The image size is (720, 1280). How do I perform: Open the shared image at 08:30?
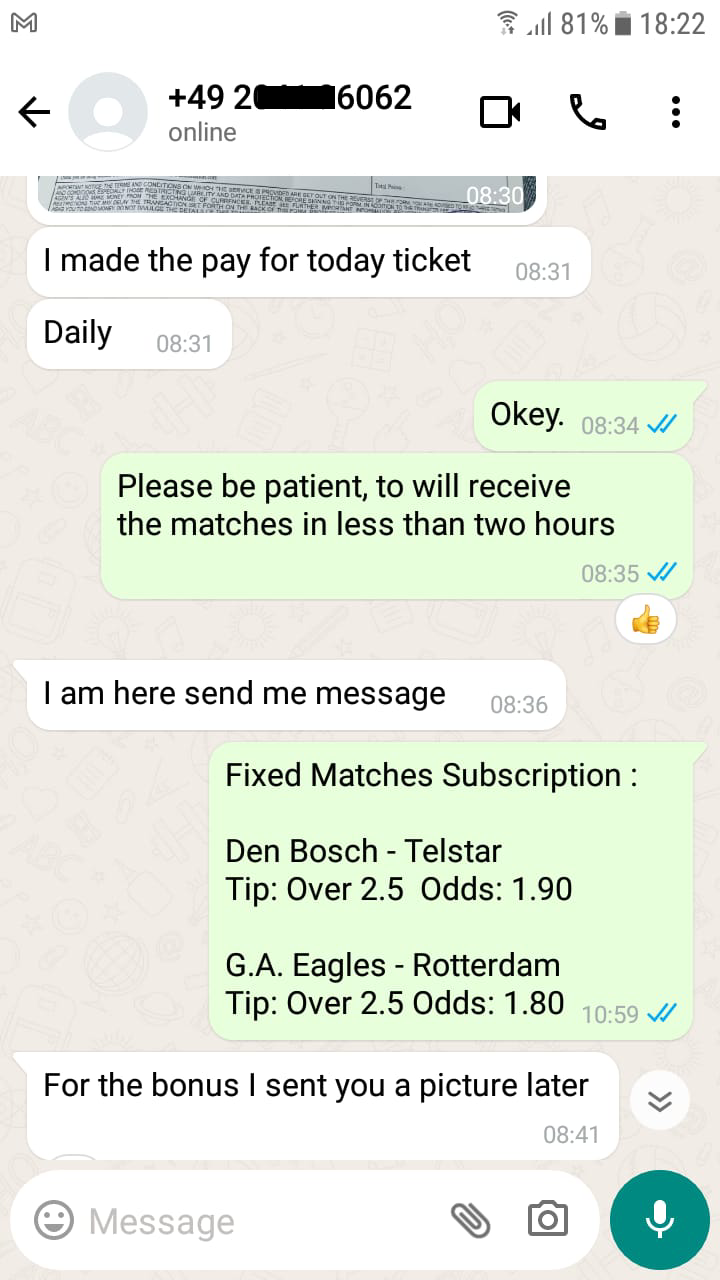click(287, 195)
